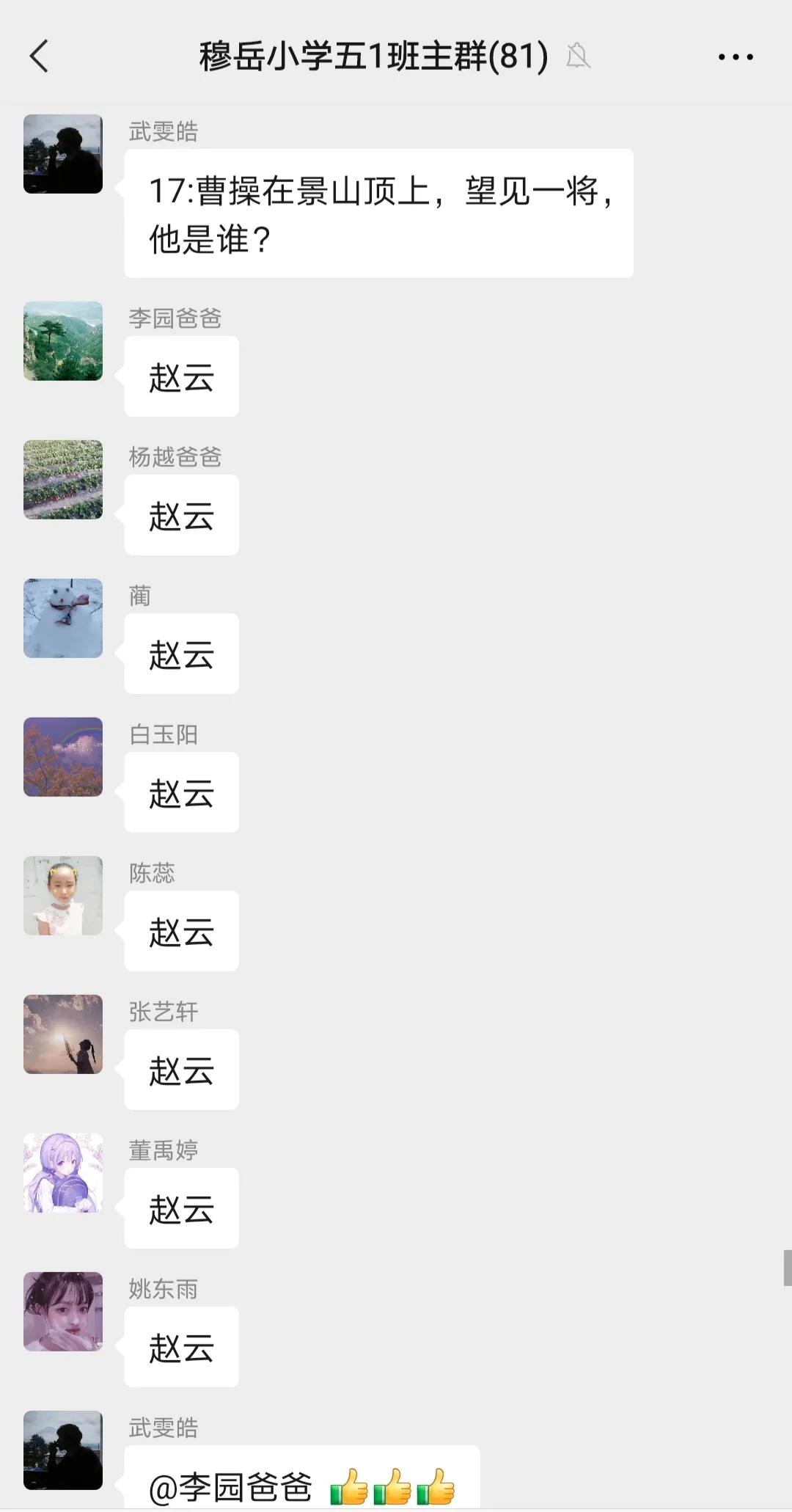Screen dimensions: 792x1512
Task: View 杨越爸爸's avatar profile
Action: click(x=63, y=480)
